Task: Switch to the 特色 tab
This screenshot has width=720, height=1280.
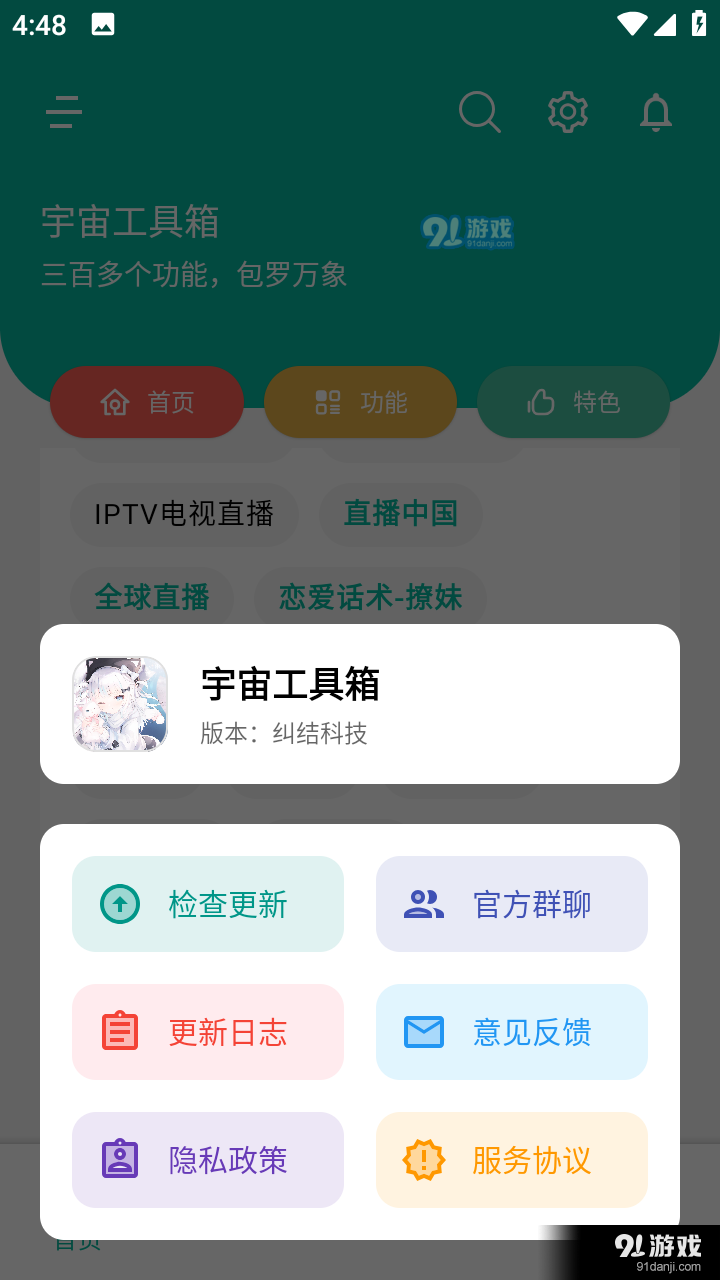Action: coord(572,402)
